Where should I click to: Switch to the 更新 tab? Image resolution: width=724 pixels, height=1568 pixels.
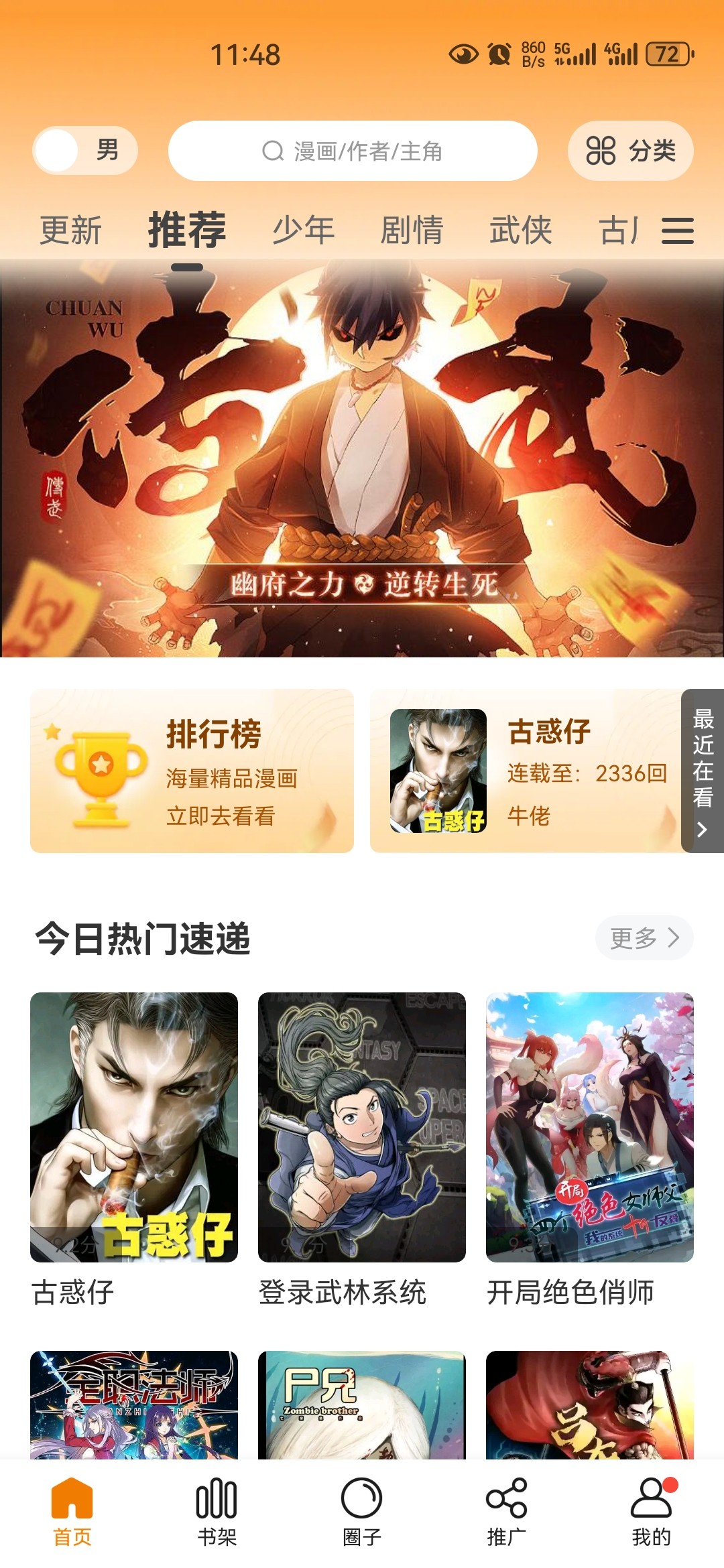point(71,231)
